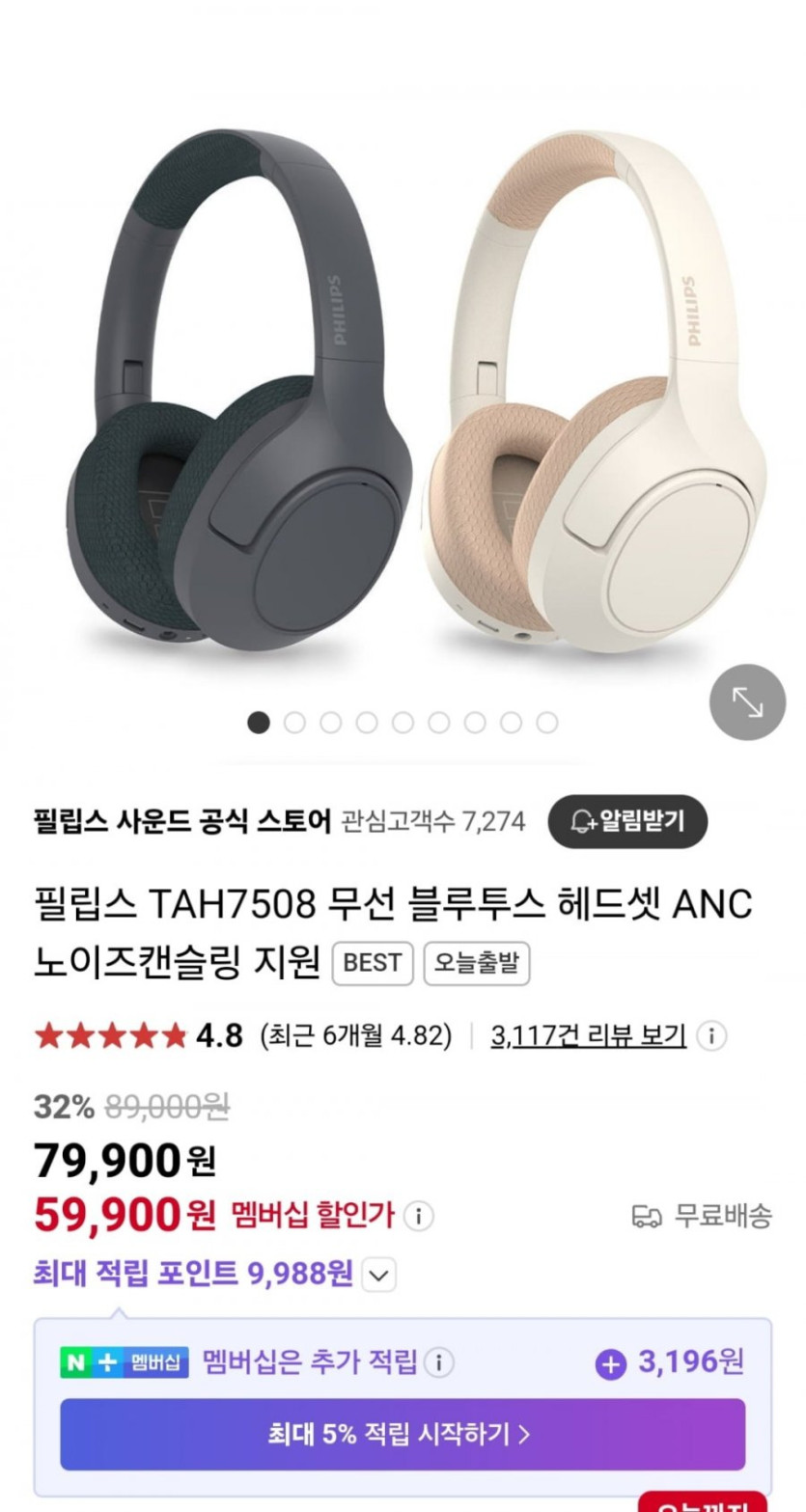Image resolution: width=806 pixels, height=1512 pixels.
Task: Open the 3,117건 리뷰 보기 link
Action: click(588, 1036)
